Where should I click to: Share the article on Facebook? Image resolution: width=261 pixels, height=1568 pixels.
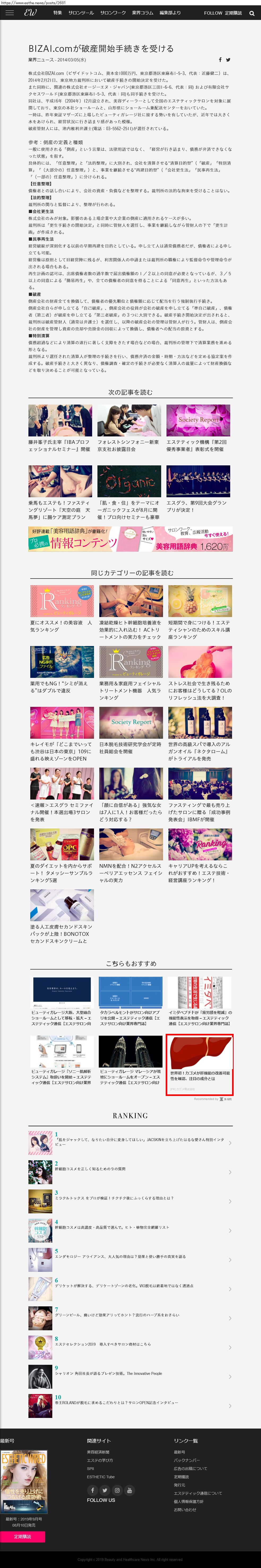point(220,60)
